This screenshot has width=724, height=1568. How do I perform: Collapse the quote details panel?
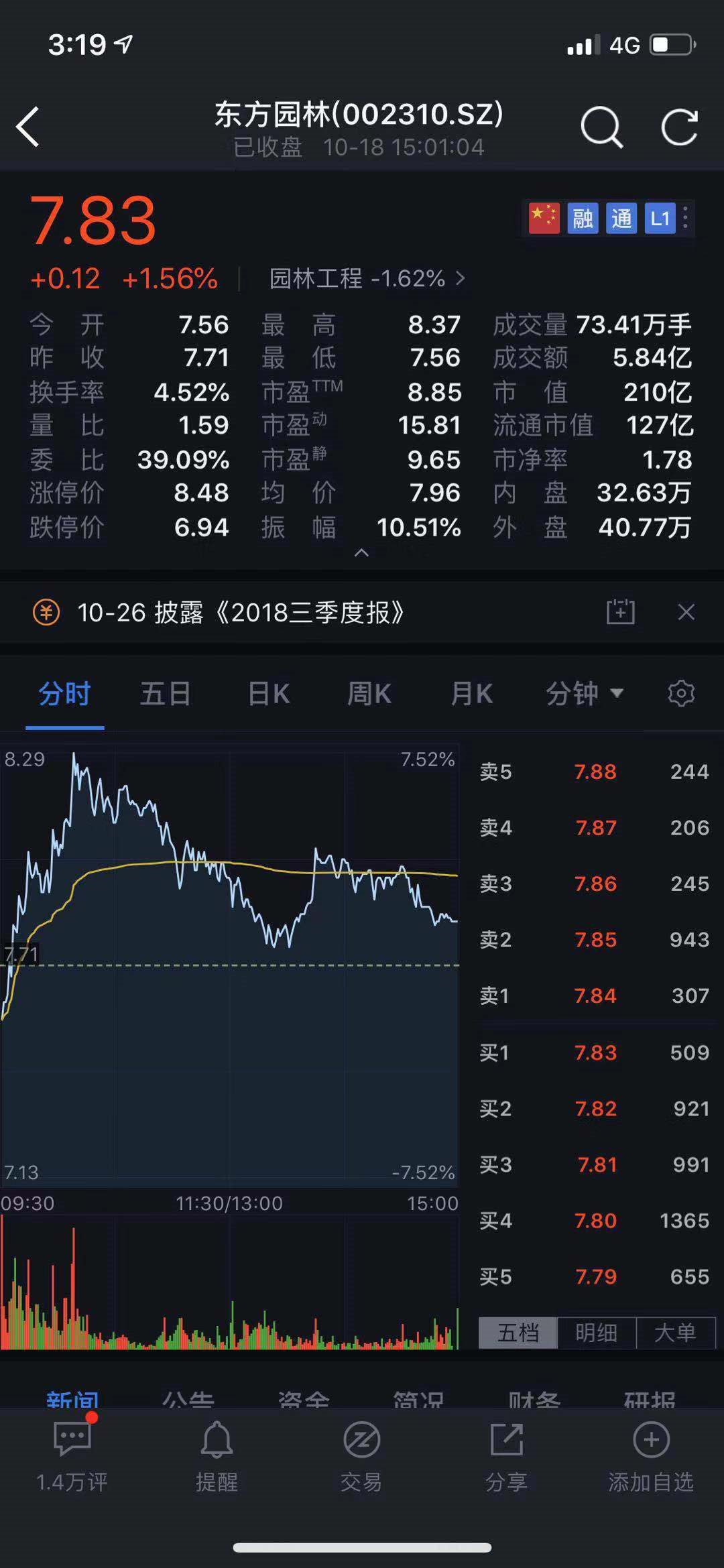coord(361,552)
